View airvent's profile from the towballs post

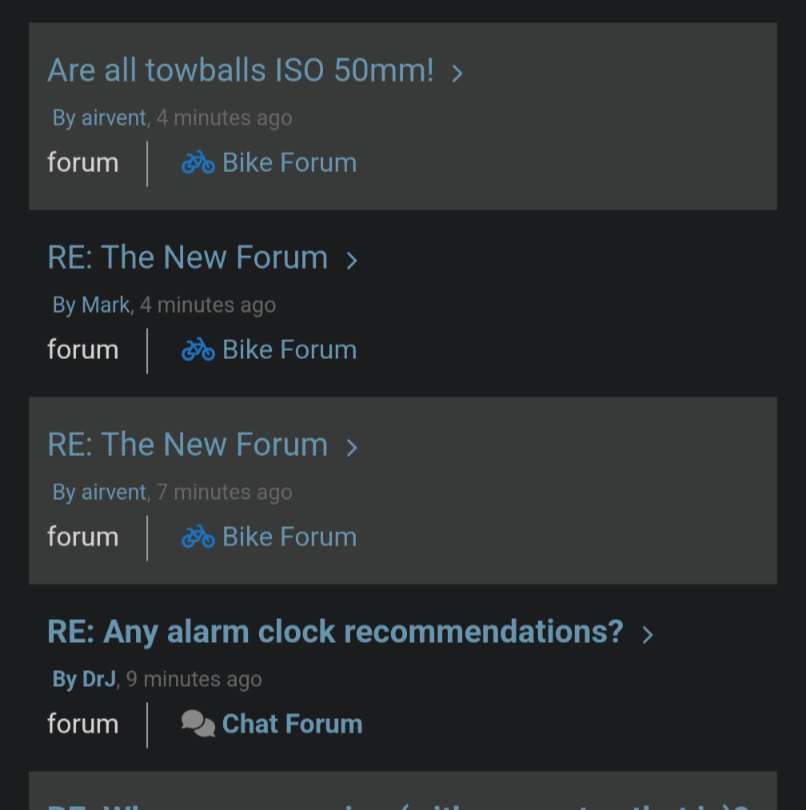113,117
